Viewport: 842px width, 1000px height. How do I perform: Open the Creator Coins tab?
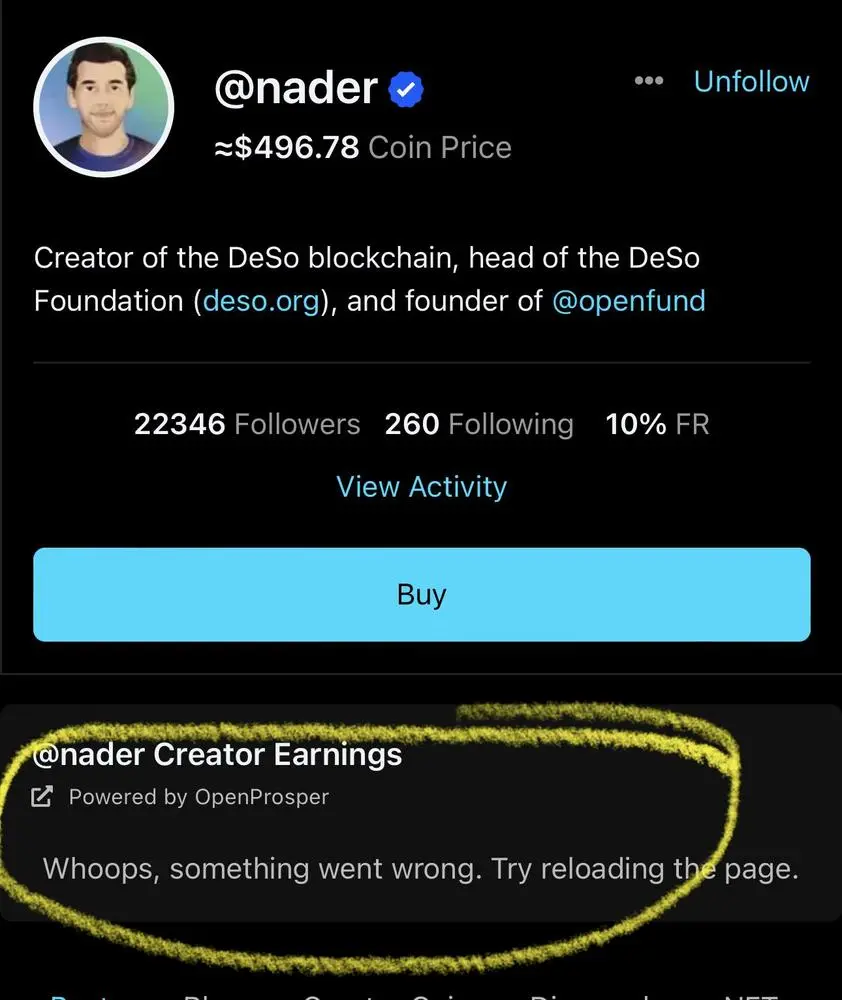(388, 997)
